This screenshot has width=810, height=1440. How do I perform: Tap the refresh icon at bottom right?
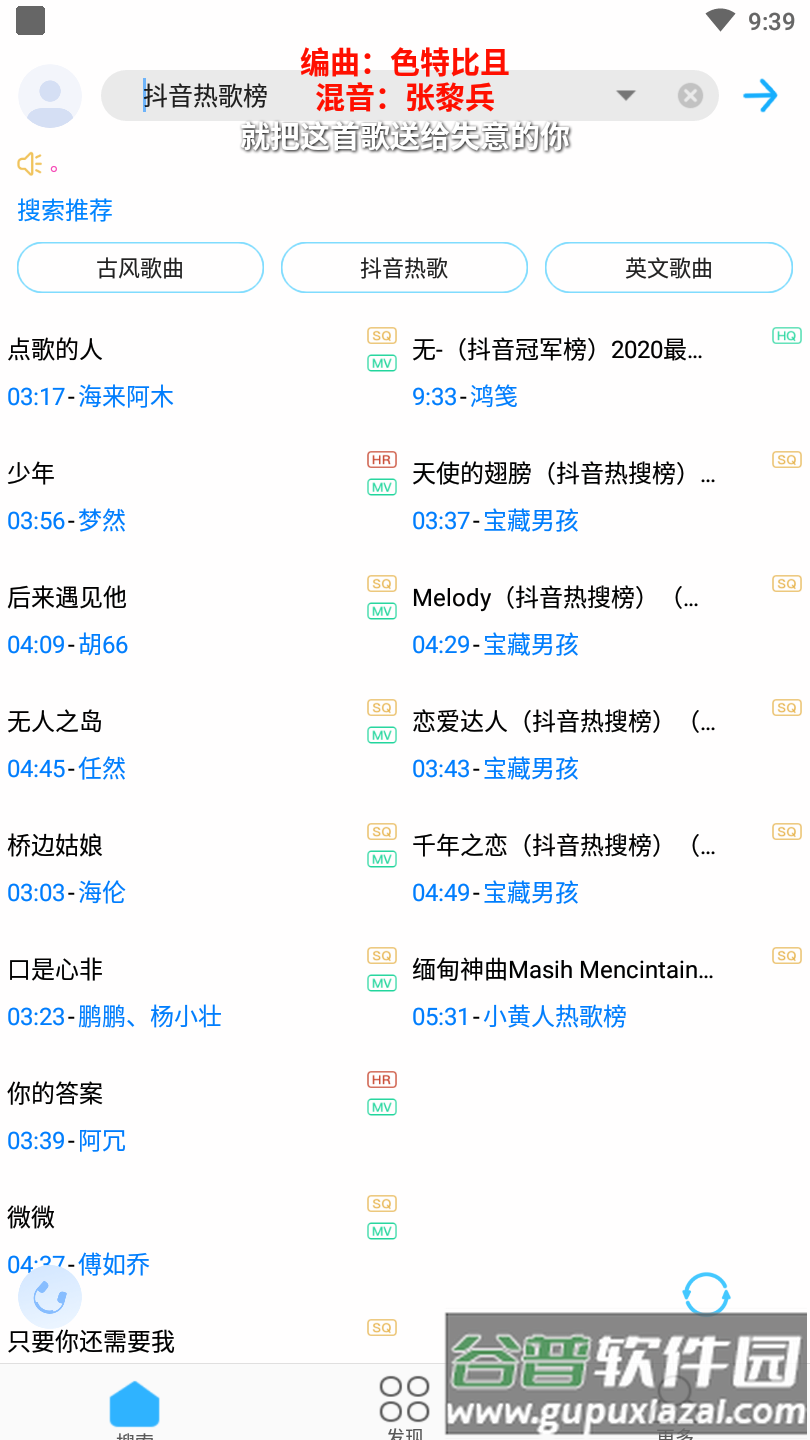[706, 1295]
